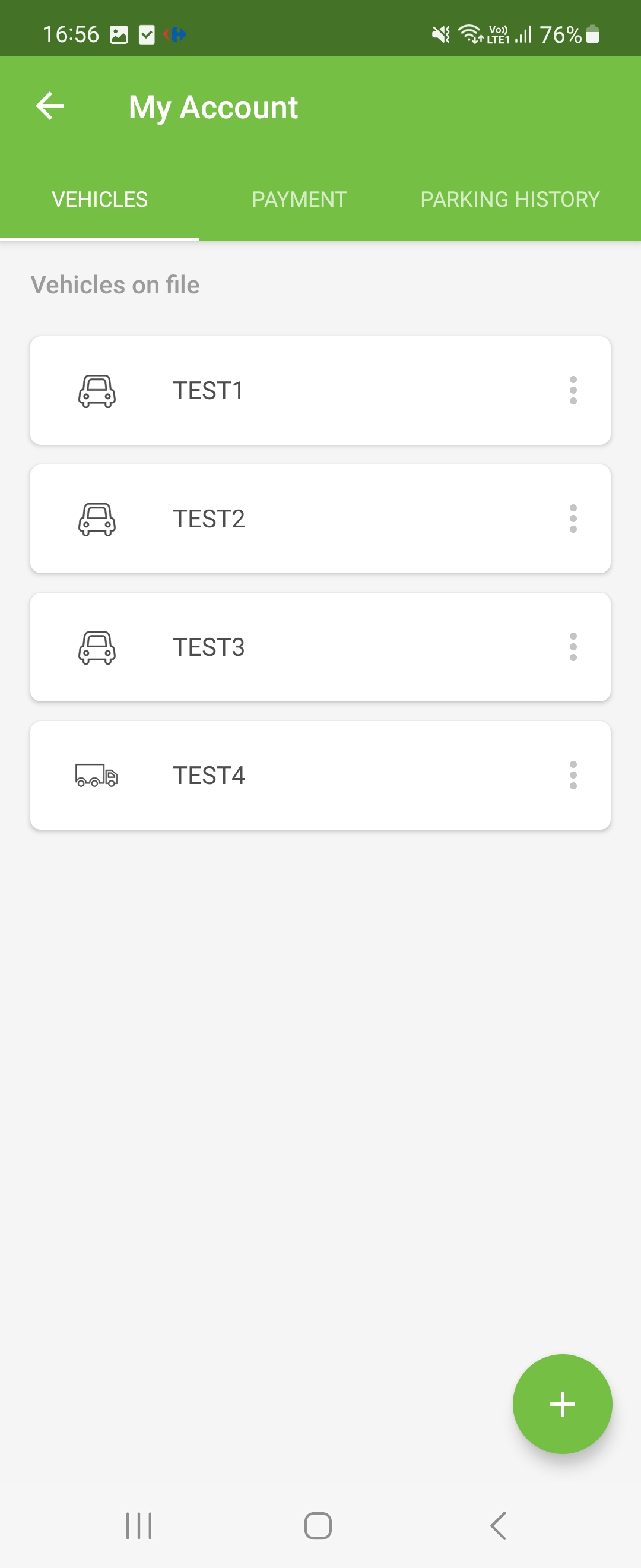Switch to the Parking History tab

click(510, 200)
